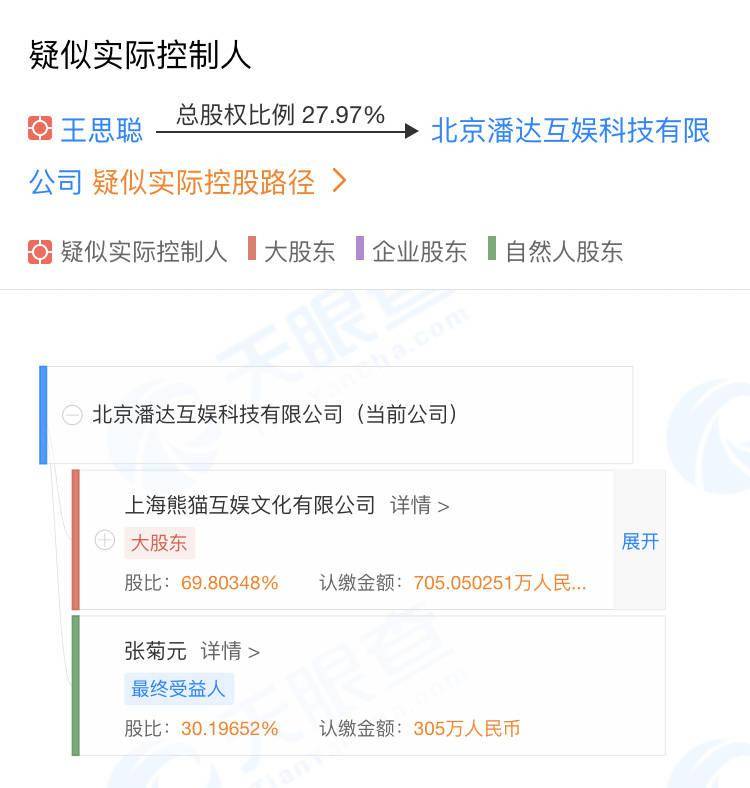Open 详情 for 张菊元
Screen dimensions: 750x788
click(229, 652)
